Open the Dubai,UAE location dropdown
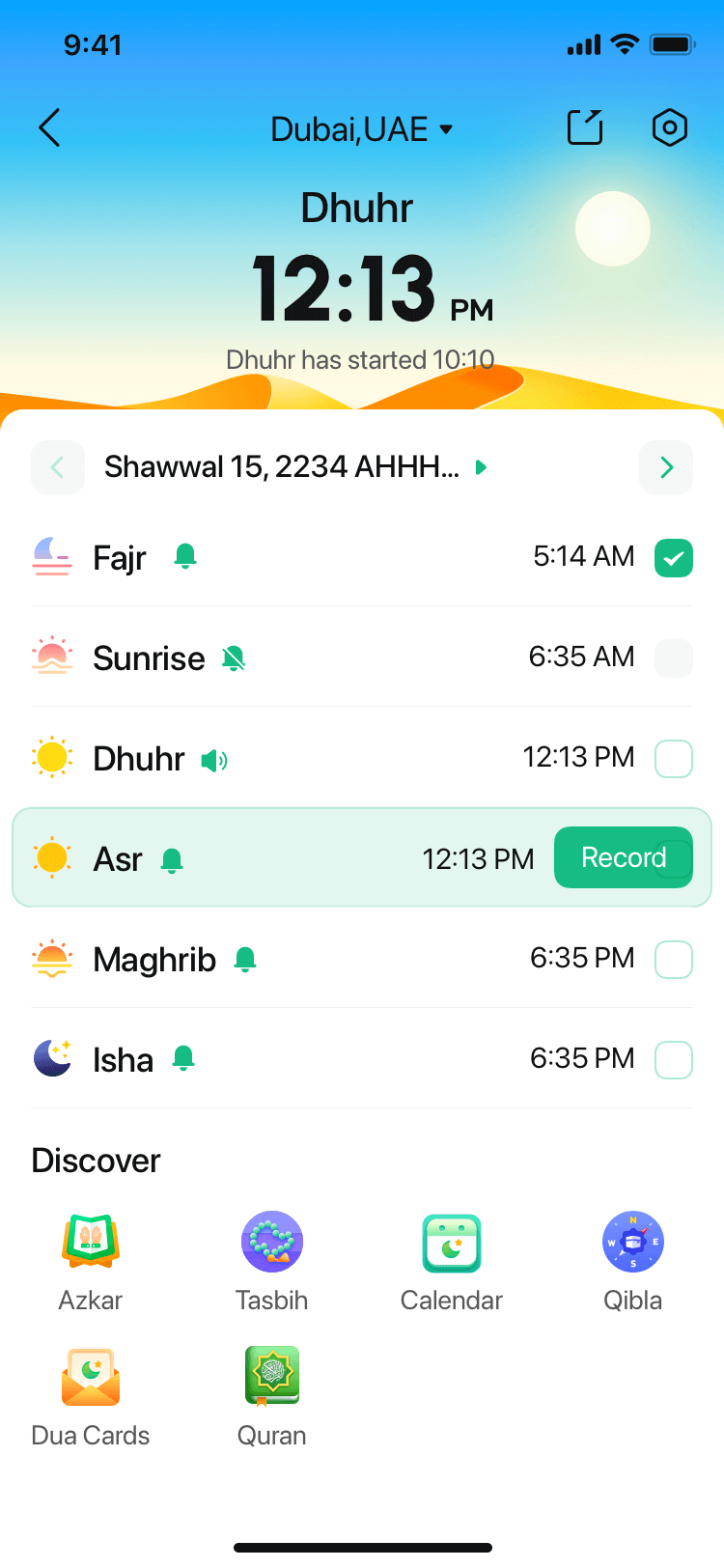This screenshot has width=724, height=1568. pos(358,126)
